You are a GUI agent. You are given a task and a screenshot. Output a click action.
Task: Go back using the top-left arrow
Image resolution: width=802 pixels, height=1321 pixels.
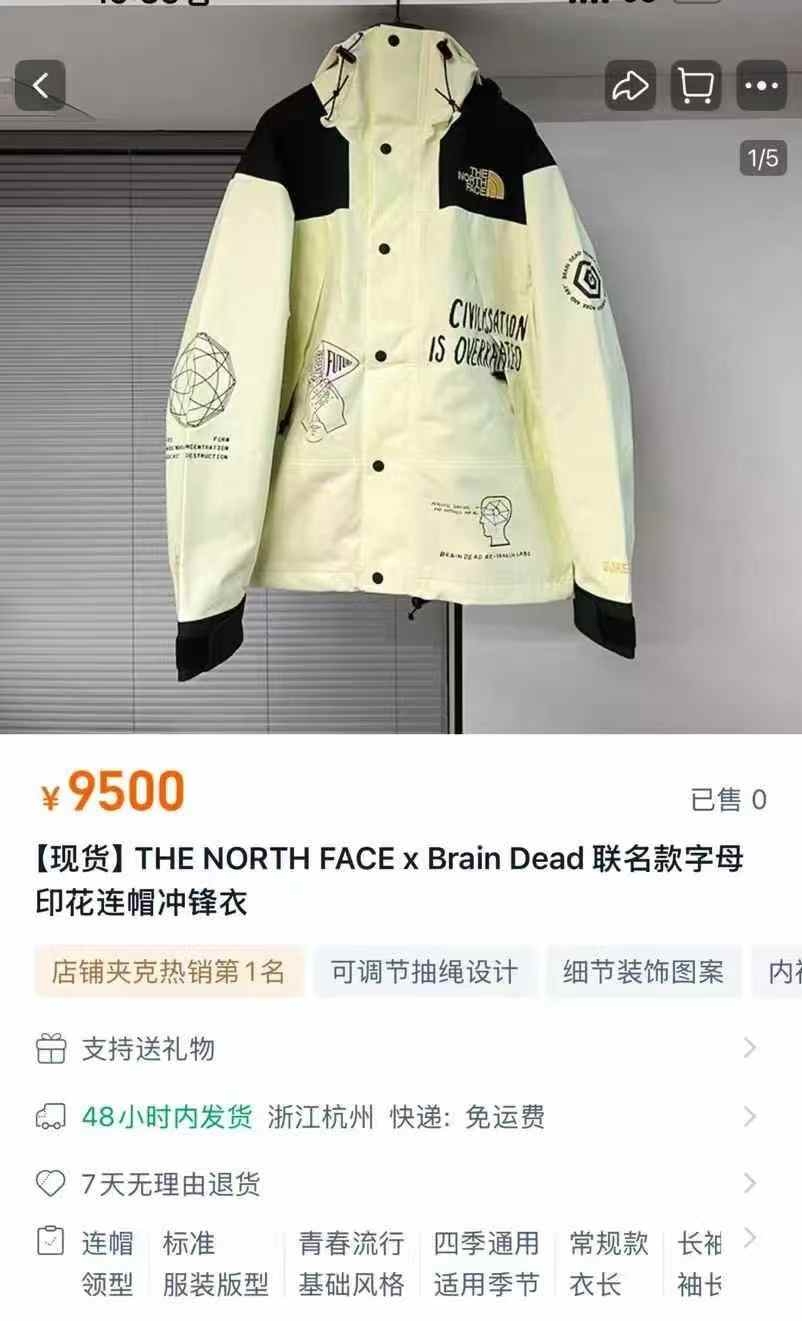[40, 86]
